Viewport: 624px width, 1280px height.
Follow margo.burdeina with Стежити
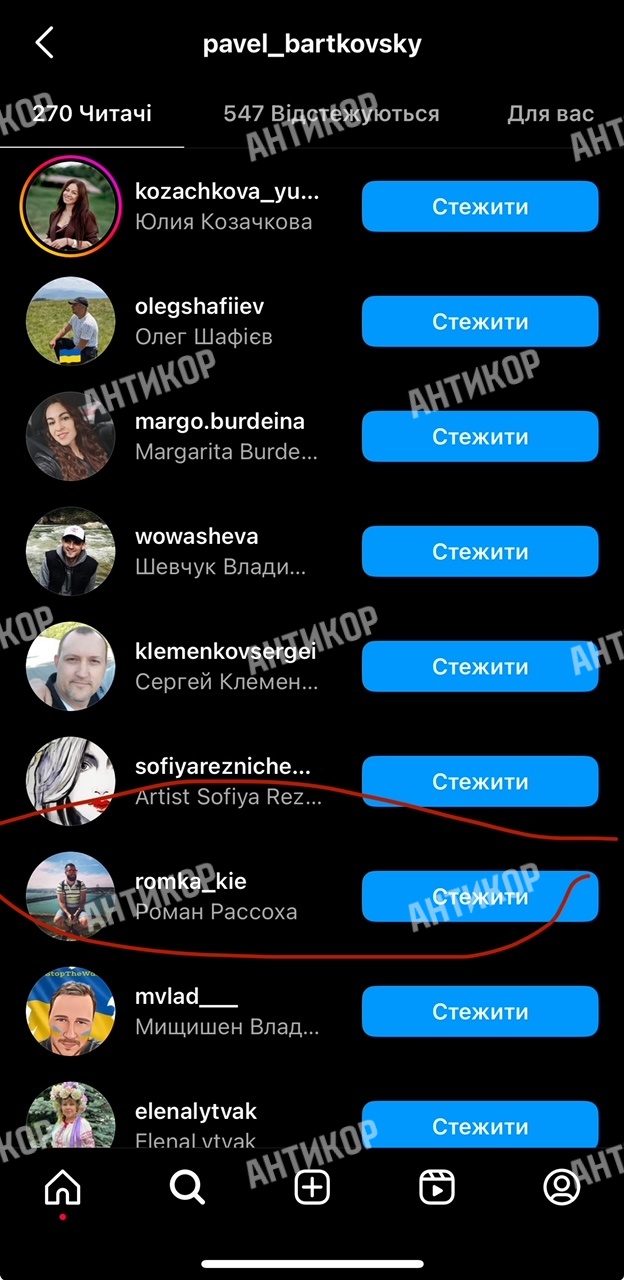pos(480,437)
